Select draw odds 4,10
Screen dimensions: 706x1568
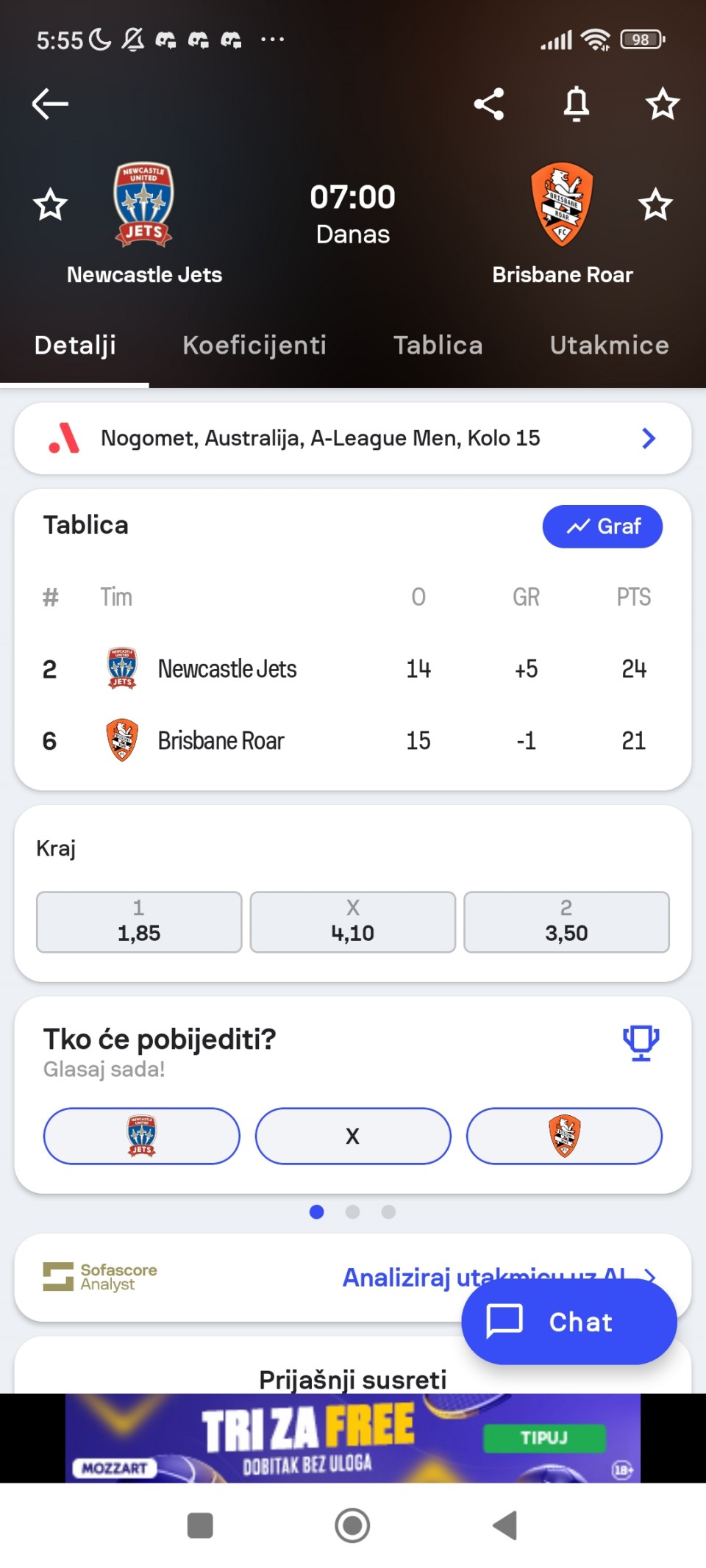click(353, 922)
